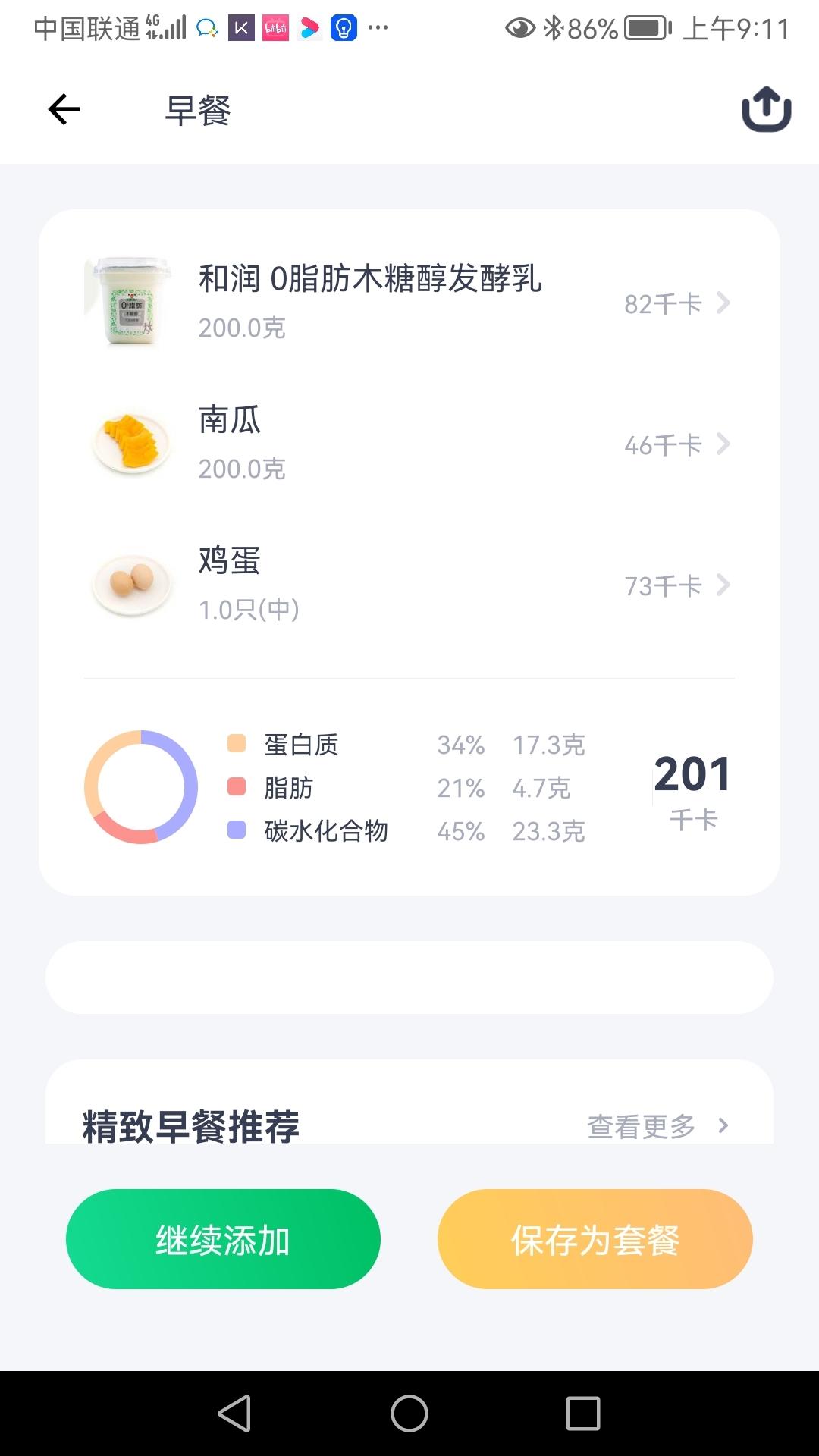Tap the 继续添加 button
Image resolution: width=819 pixels, height=1456 pixels.
pos(223,1239)
